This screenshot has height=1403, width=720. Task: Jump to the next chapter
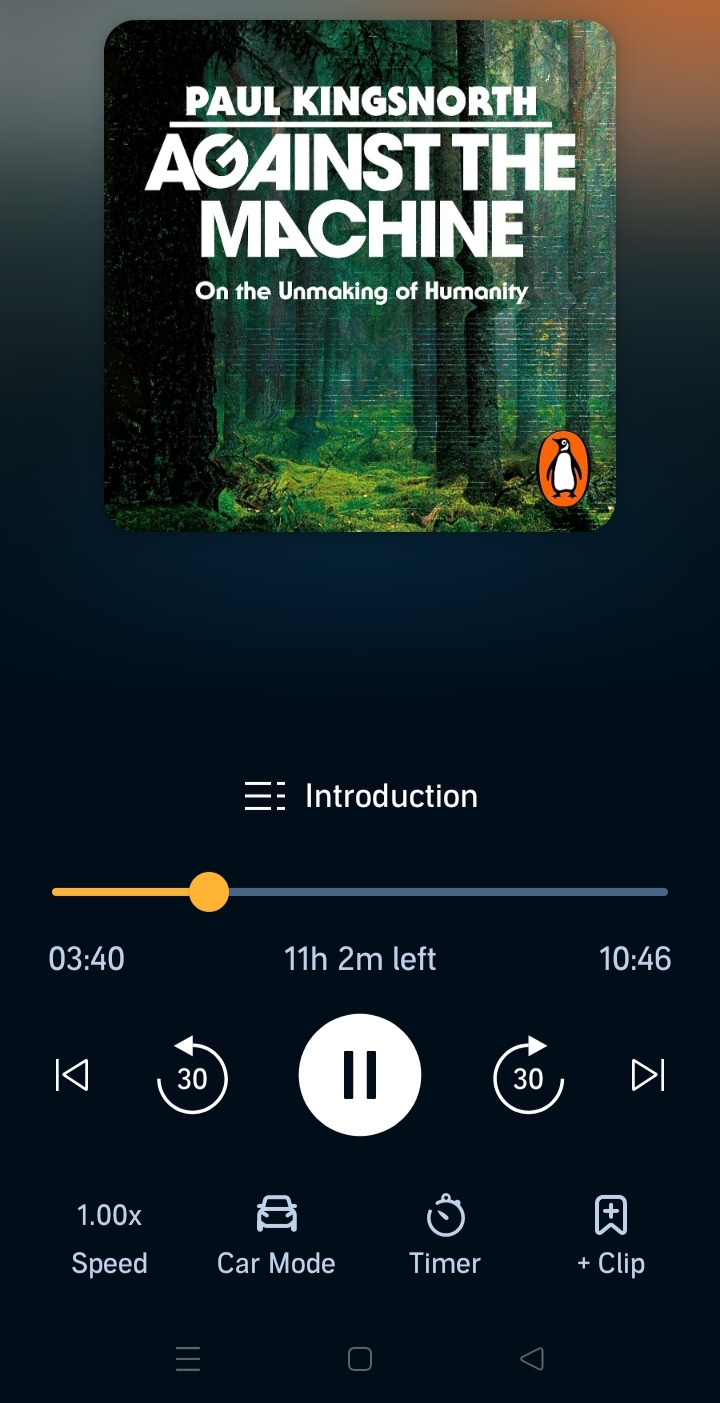click(x=648, y=1075)
